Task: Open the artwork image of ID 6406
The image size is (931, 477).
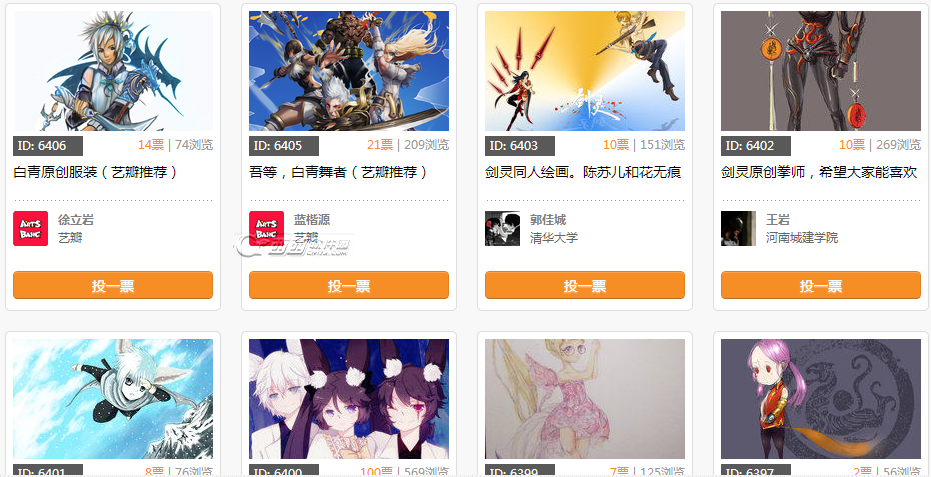Action: 113,71
